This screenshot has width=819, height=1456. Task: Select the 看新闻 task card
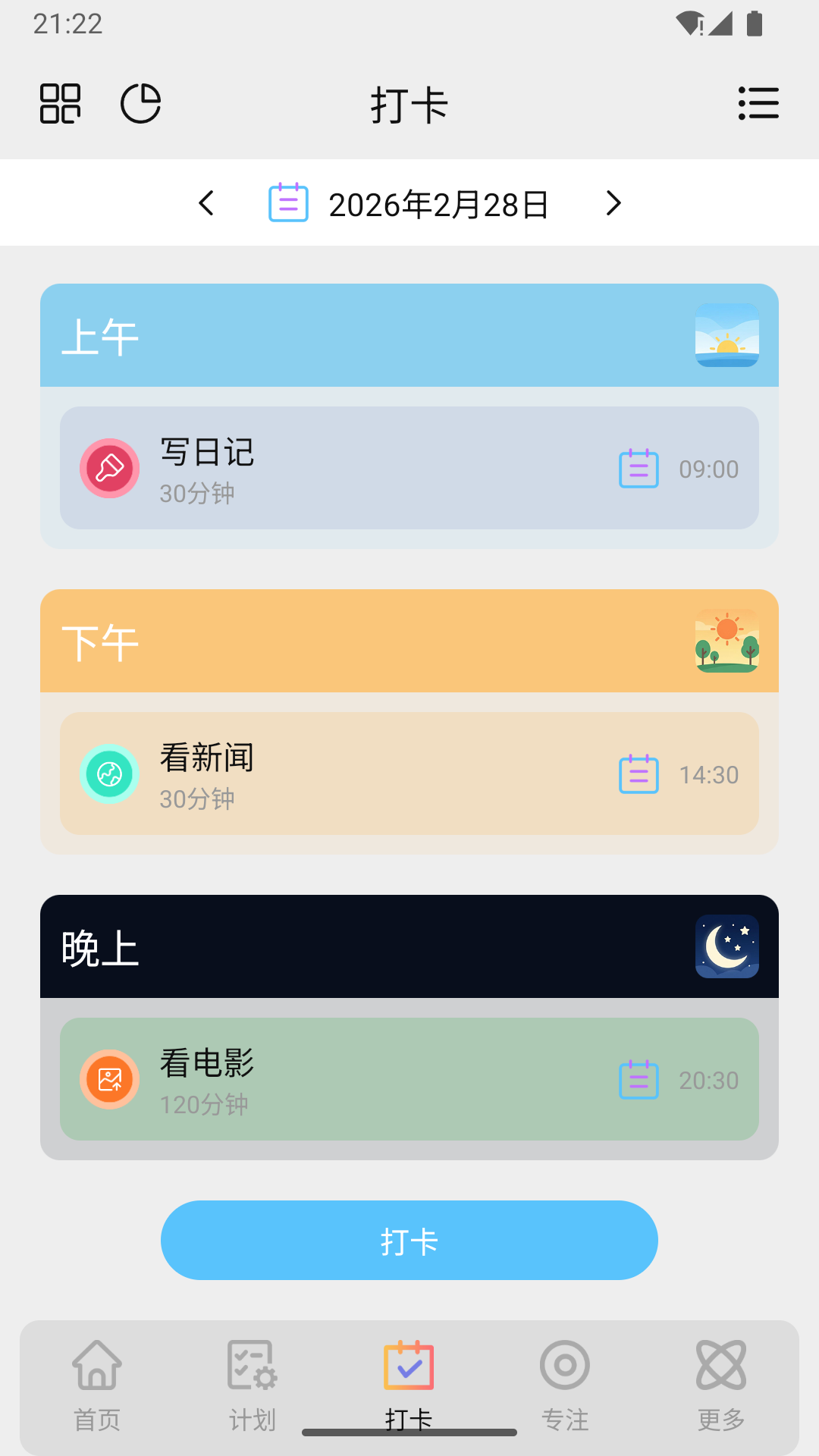tap(409, 773)
